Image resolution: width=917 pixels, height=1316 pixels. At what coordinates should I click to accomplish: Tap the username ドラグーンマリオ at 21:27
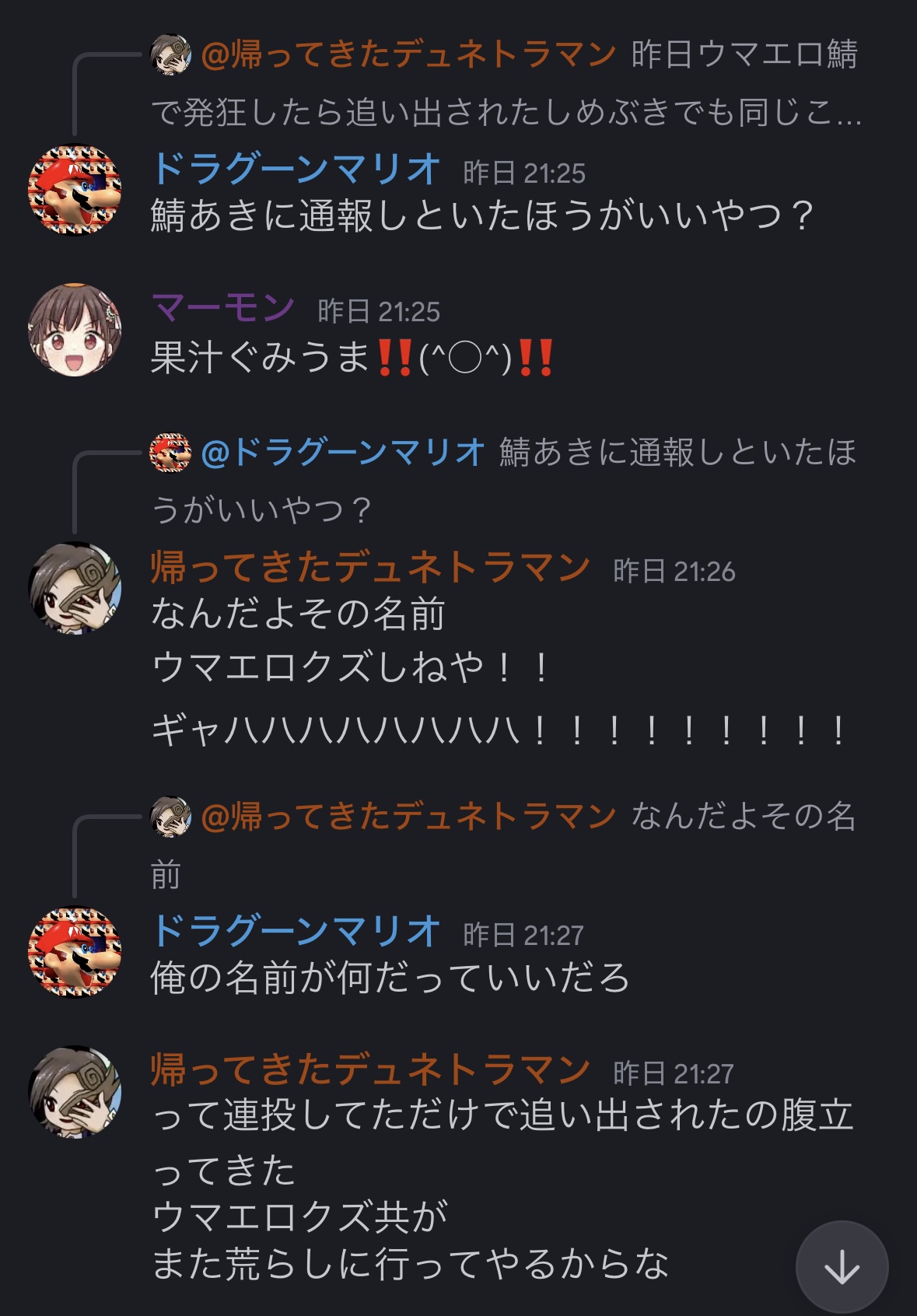pyautogui.click(x=296, y=931)
